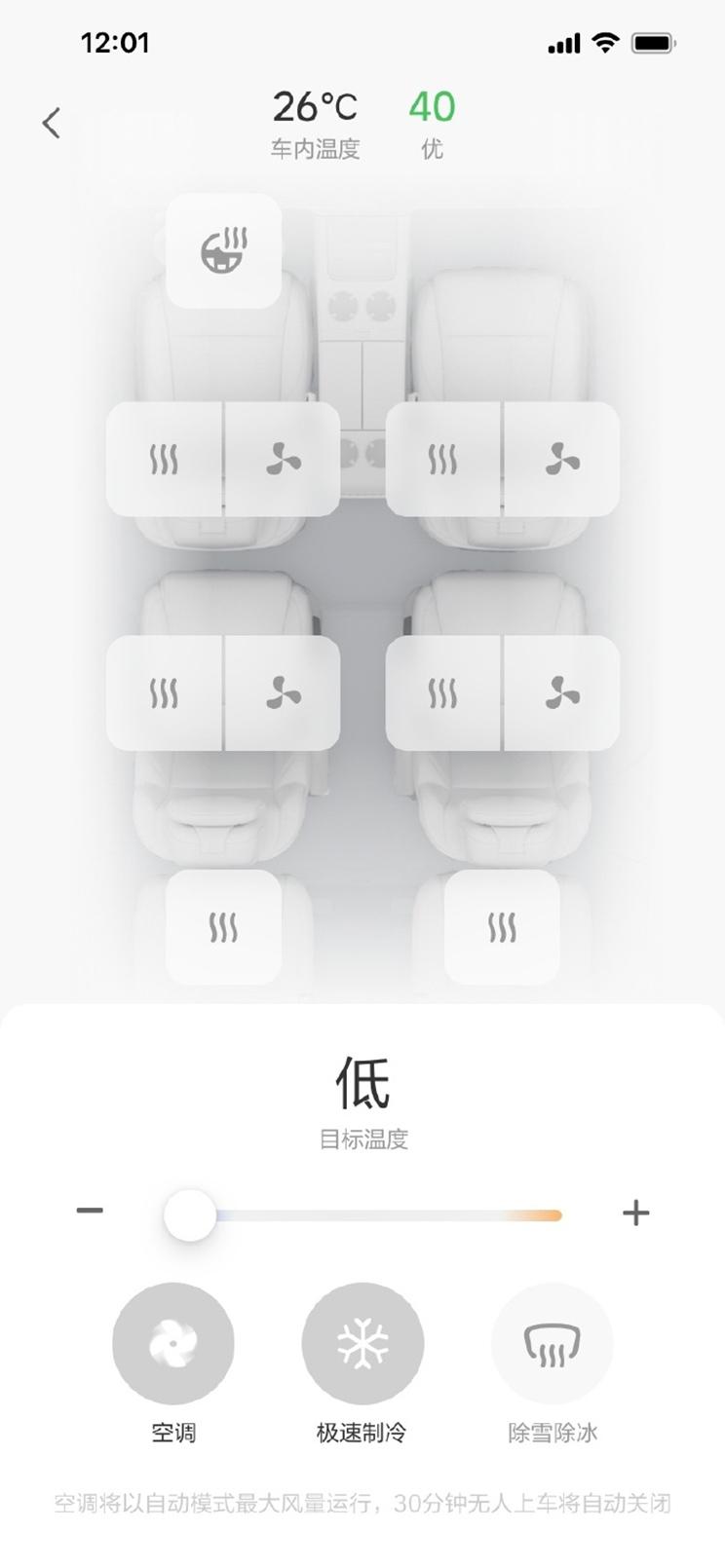The height and width of the screenshot is (1568, 725).
Task: Turn on front-left seat ventilation fan
Action: 283,459
